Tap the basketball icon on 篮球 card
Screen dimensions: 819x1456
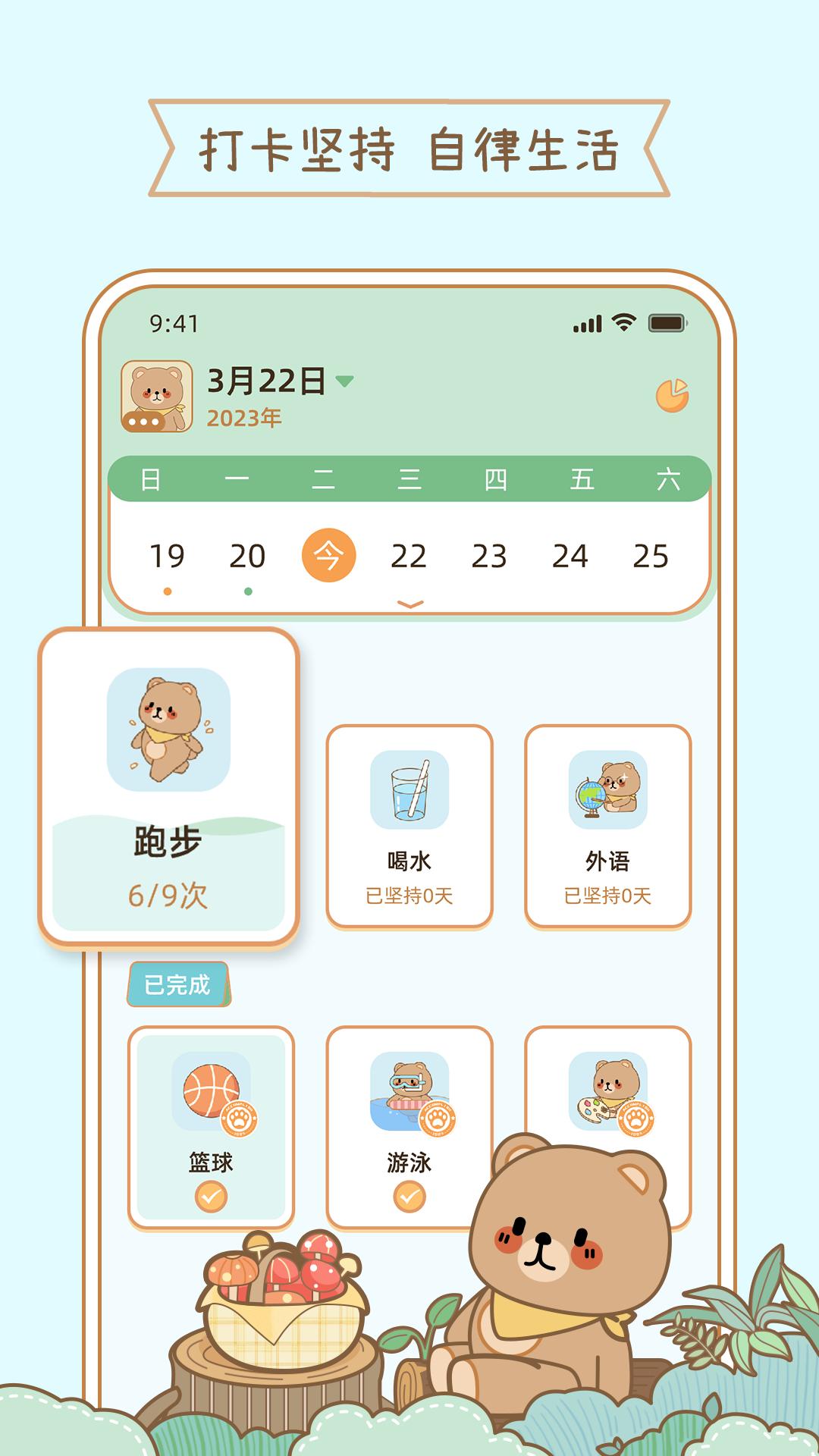click(x=211, y=1088)
